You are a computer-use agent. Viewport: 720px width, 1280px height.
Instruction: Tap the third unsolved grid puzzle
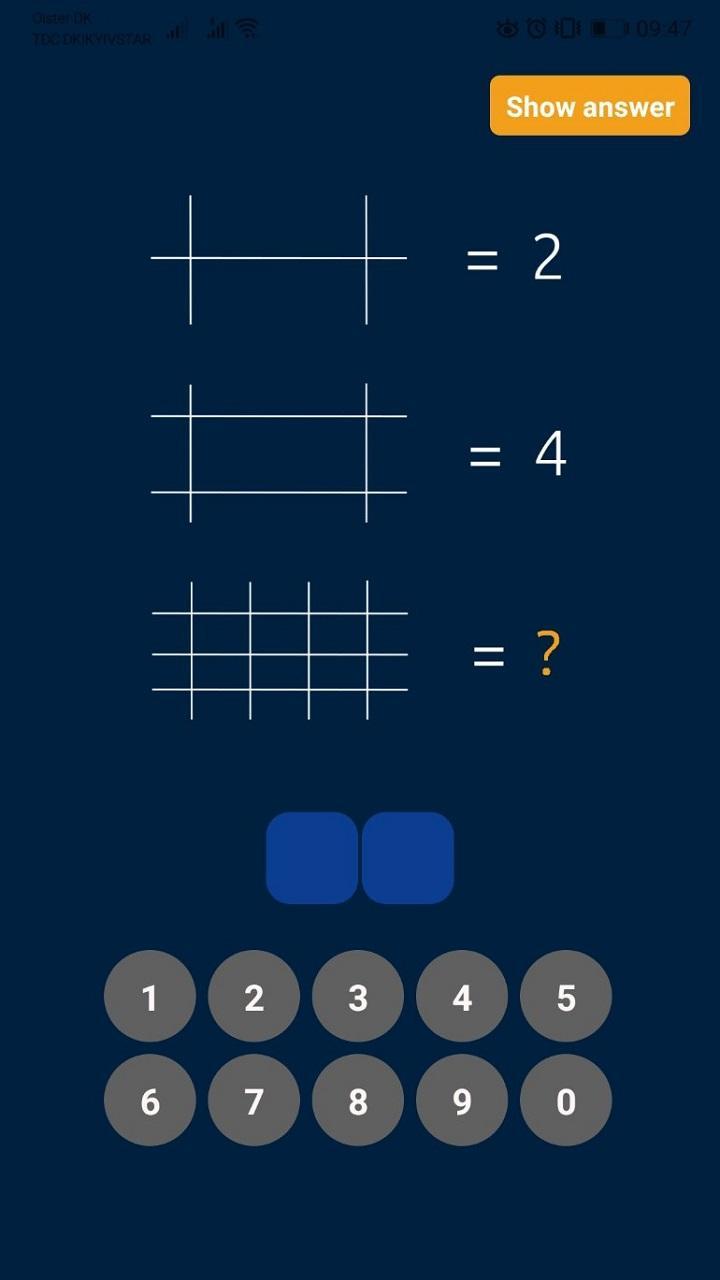pyautogui.click(x=280, y=648)
